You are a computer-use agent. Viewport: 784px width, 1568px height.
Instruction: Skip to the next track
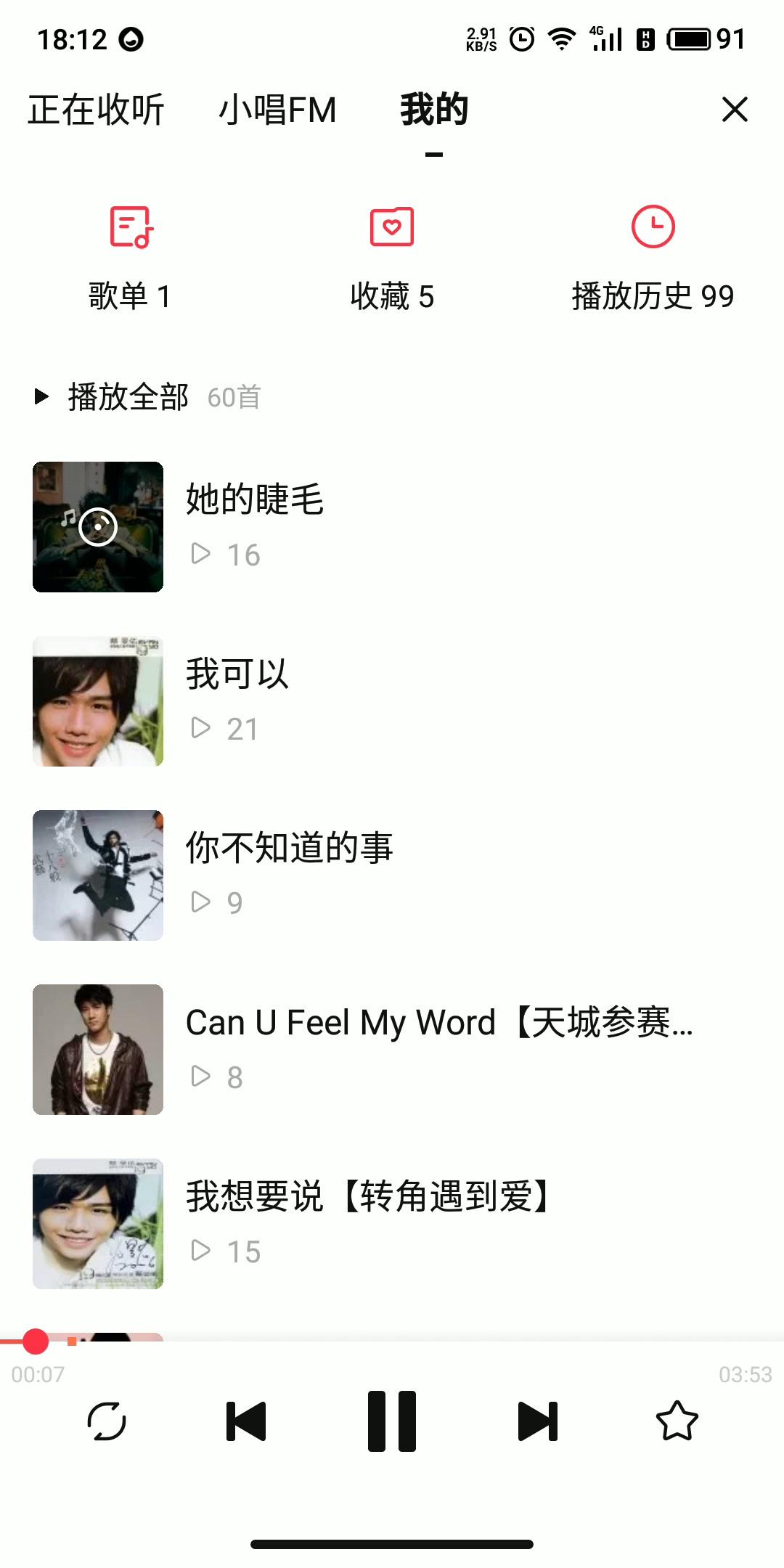coord(537,1421)
